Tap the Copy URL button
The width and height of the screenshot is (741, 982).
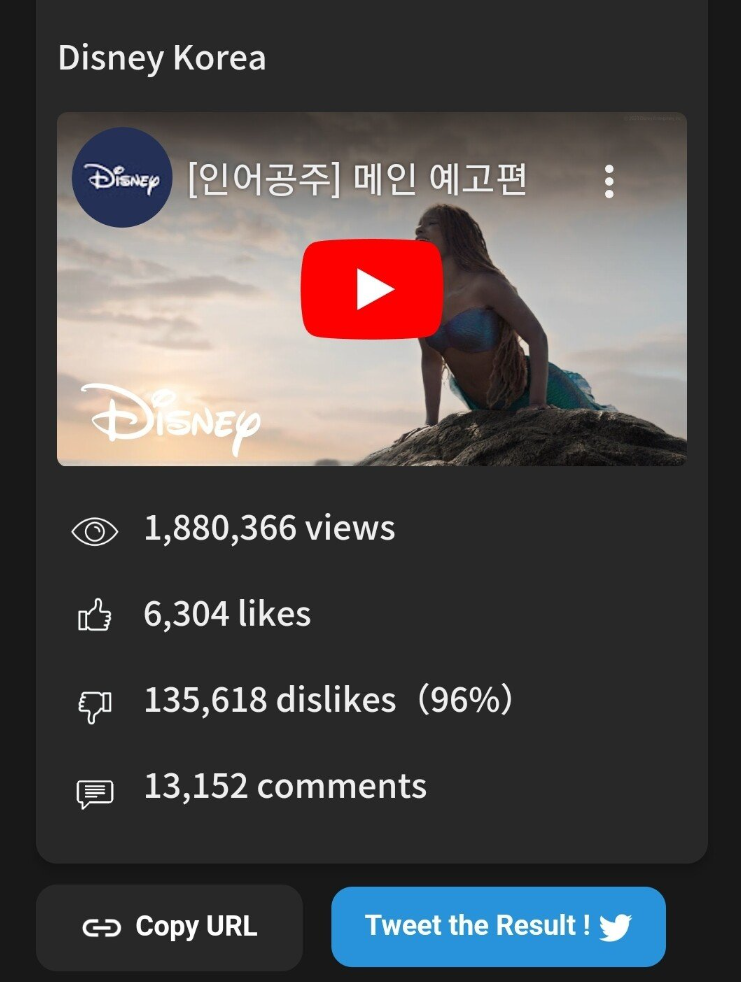coord(169,927)
